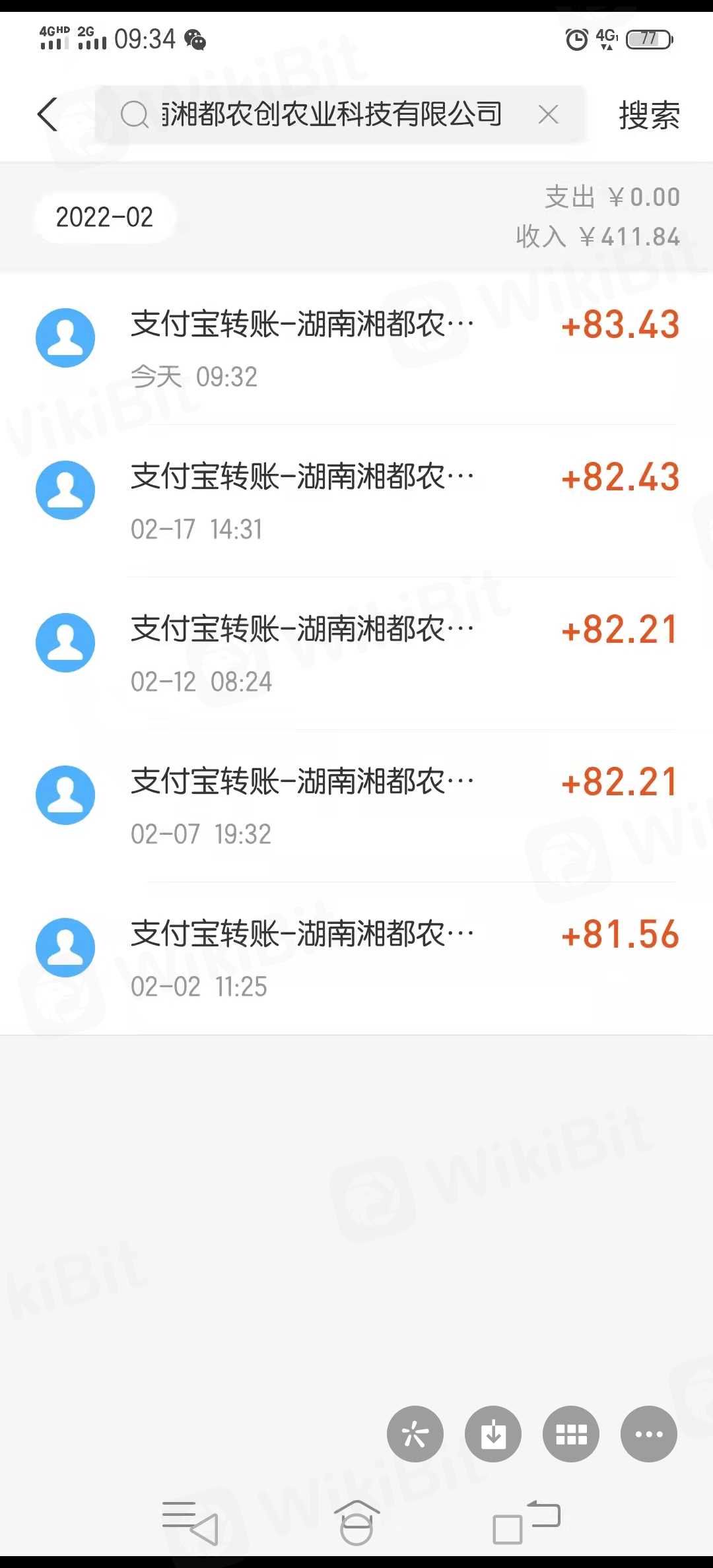Open the +81.56 transfer dated 02-02
The width and height of the screenshot is (713, 1568).
[x=356, y=958]
